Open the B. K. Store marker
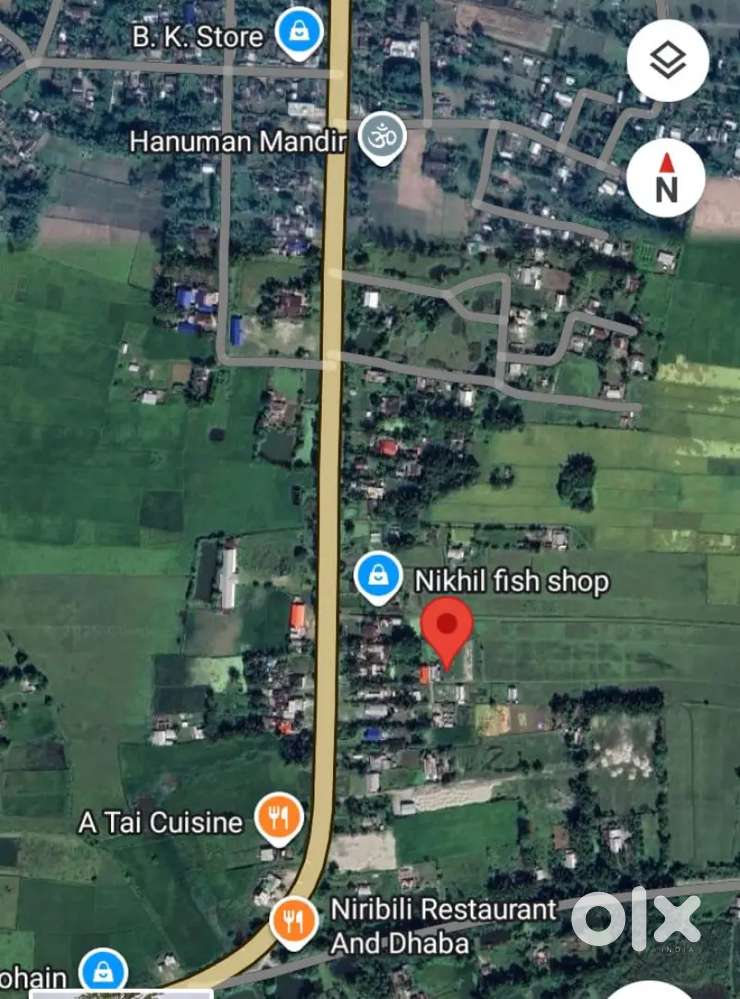Viewport: 740px width, 999px height. click(x=298, y=34)
